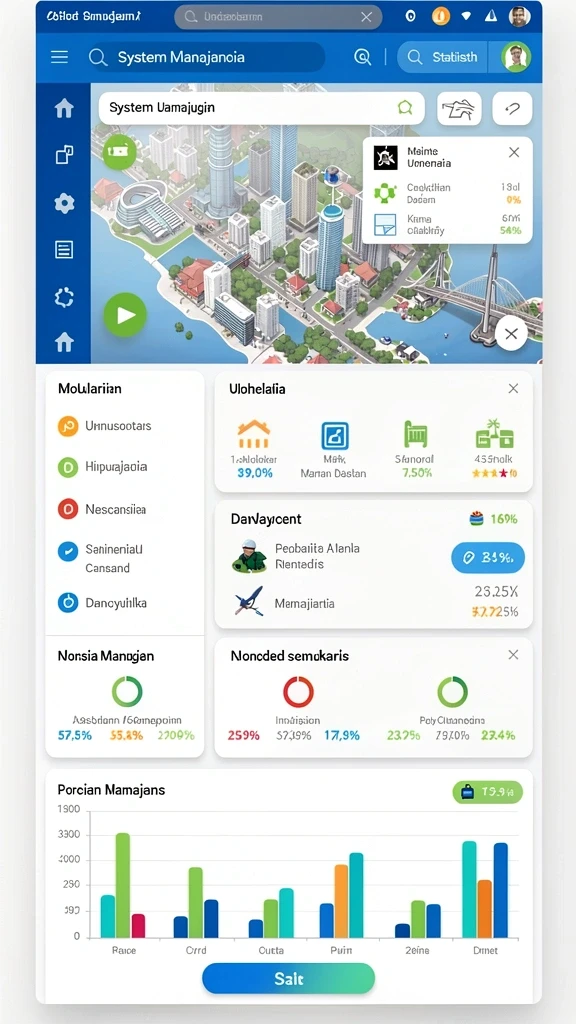Tap the green play button on map
Image resolution: width=576 pixels, height=1024 pixels.
pyautogui.click(x=125, y=315)
